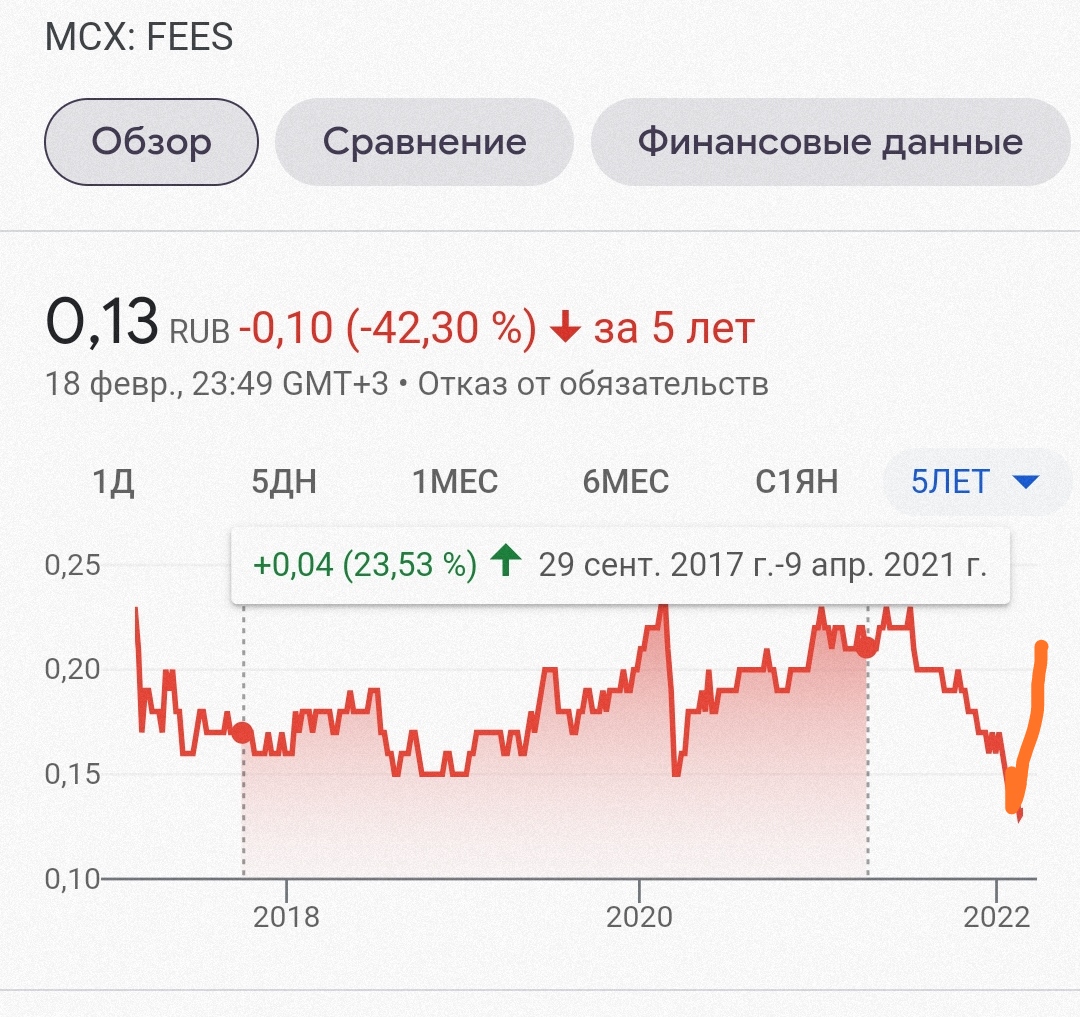Select the Финансовые данные chip
This screenshot has height=1017, width=1080.
[830, 142]
